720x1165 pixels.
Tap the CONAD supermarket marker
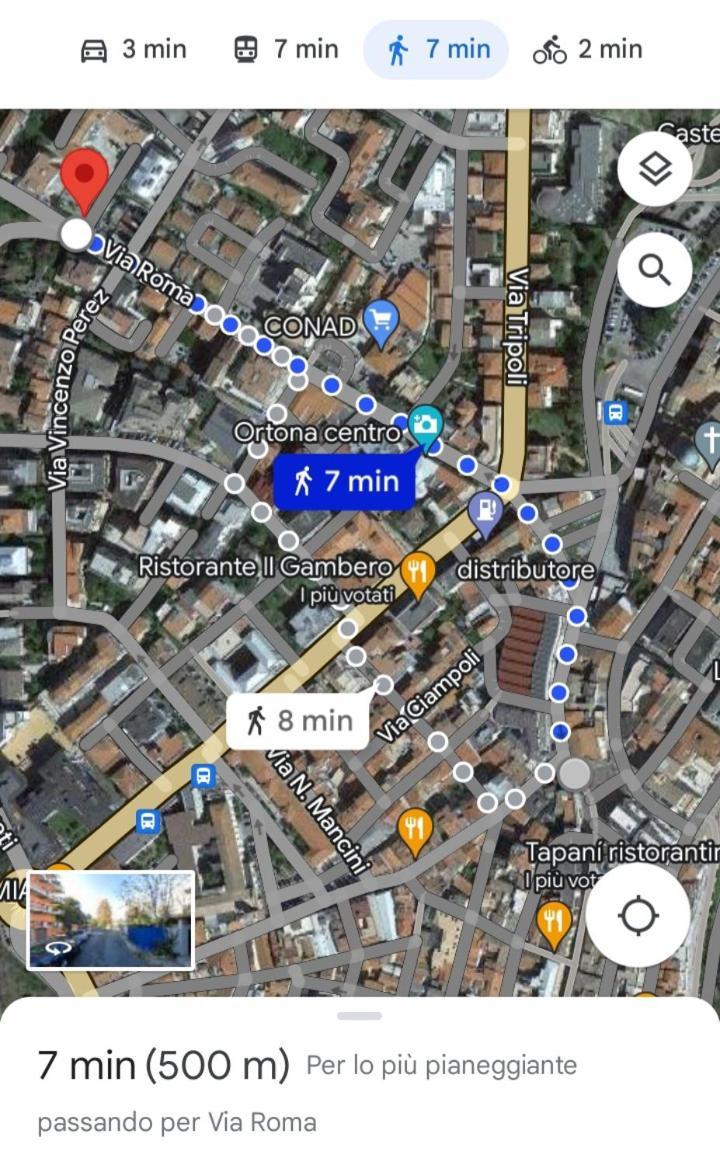click(380, 322)
